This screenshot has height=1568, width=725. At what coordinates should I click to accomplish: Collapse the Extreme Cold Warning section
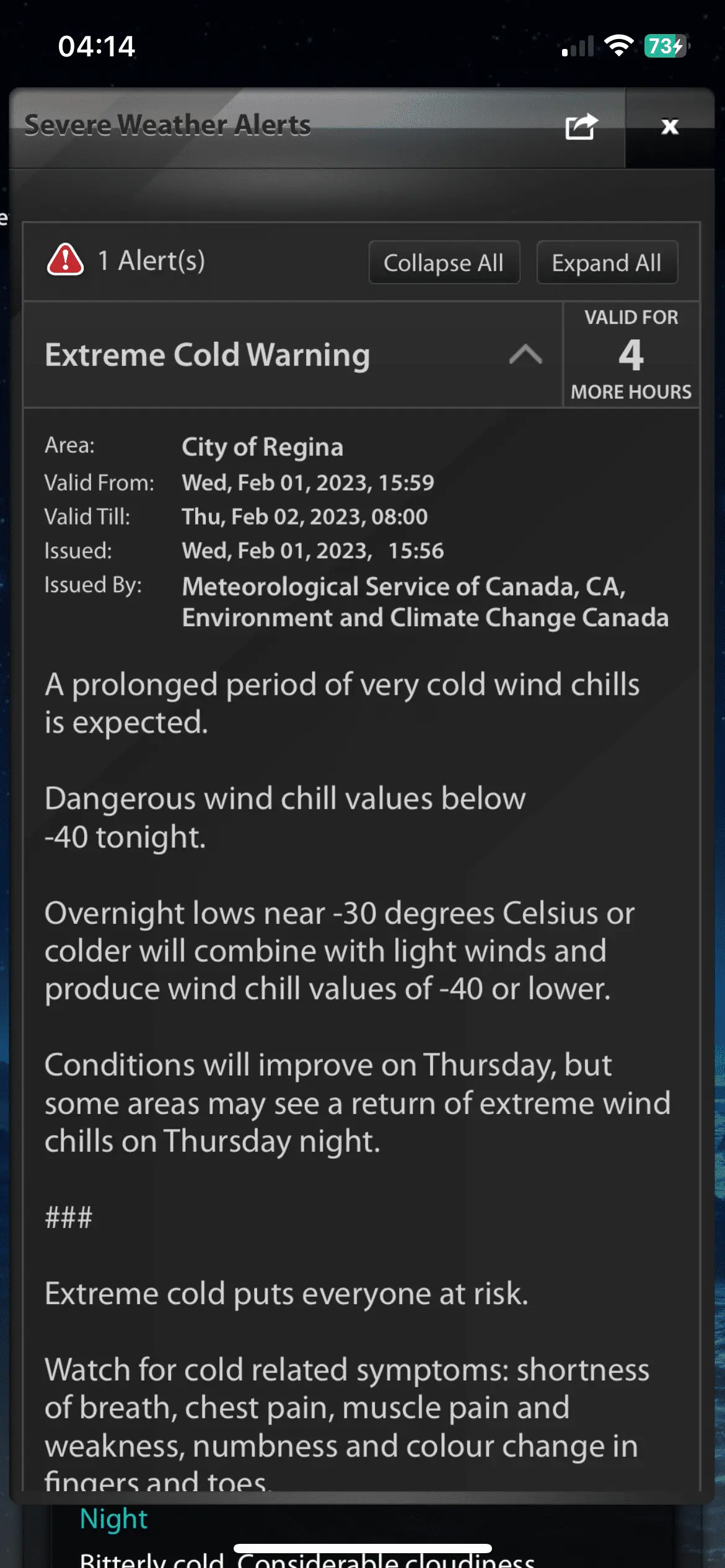pos(525,355)
